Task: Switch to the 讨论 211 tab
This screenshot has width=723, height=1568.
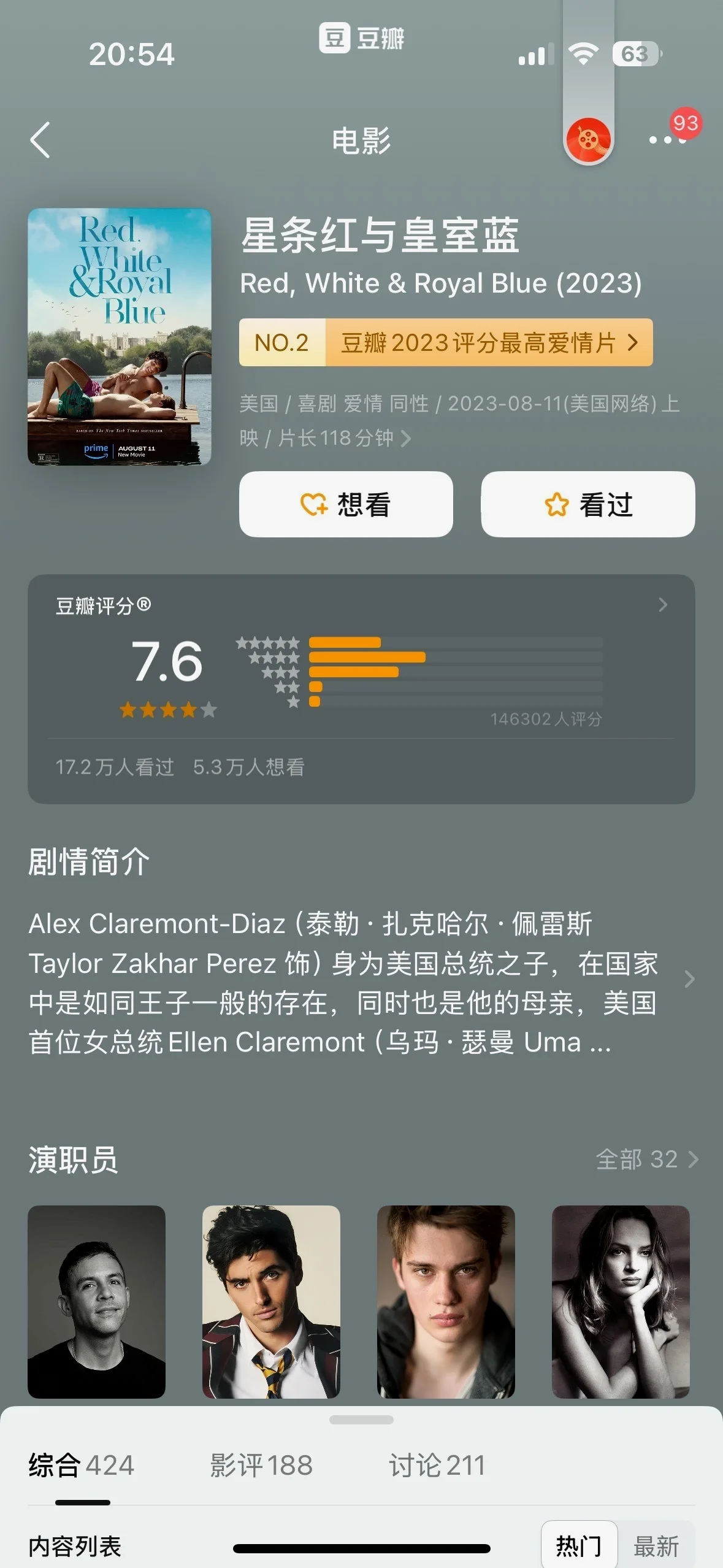Action: click(x=437, y=1465)
